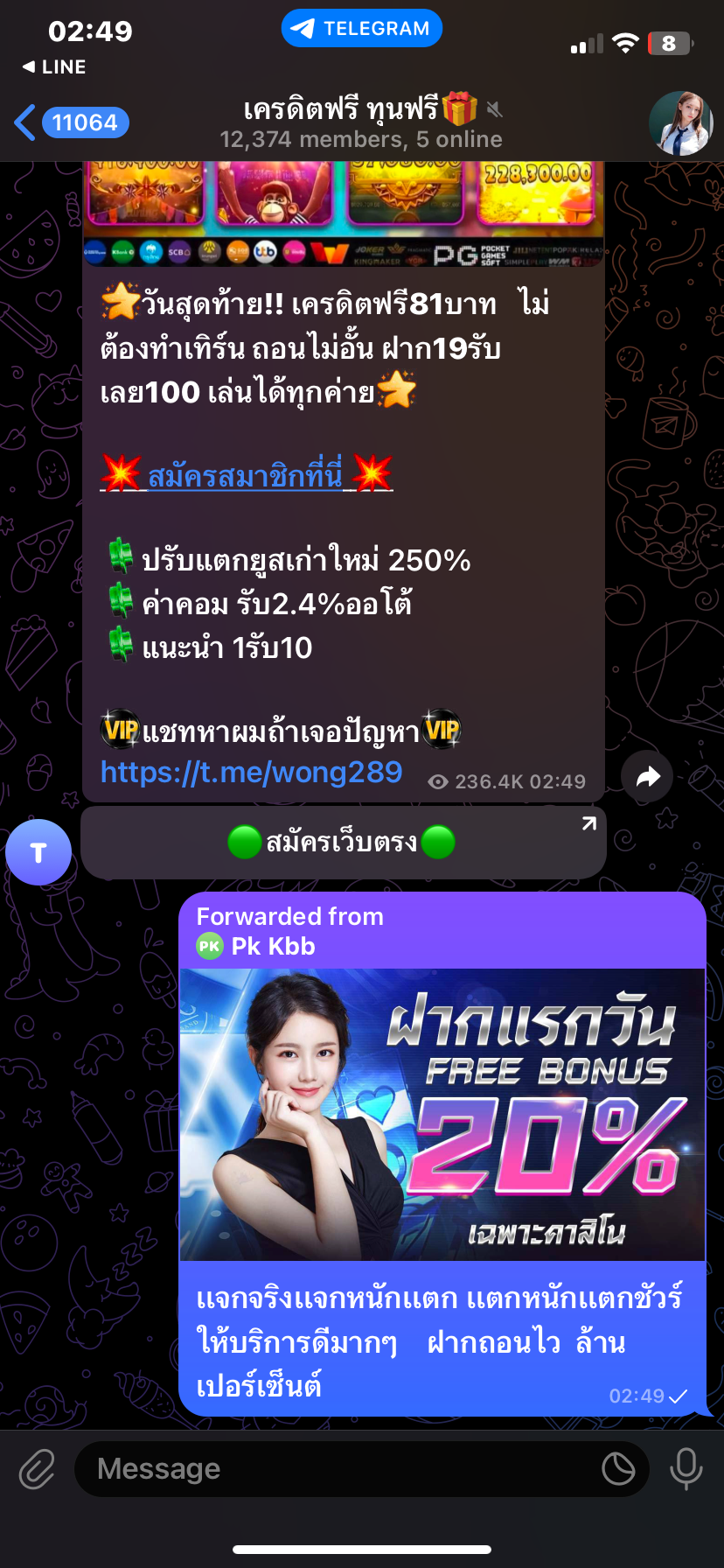Open the t.me/wong289 link
This screenshot has height=1568, width=724.
252,772
